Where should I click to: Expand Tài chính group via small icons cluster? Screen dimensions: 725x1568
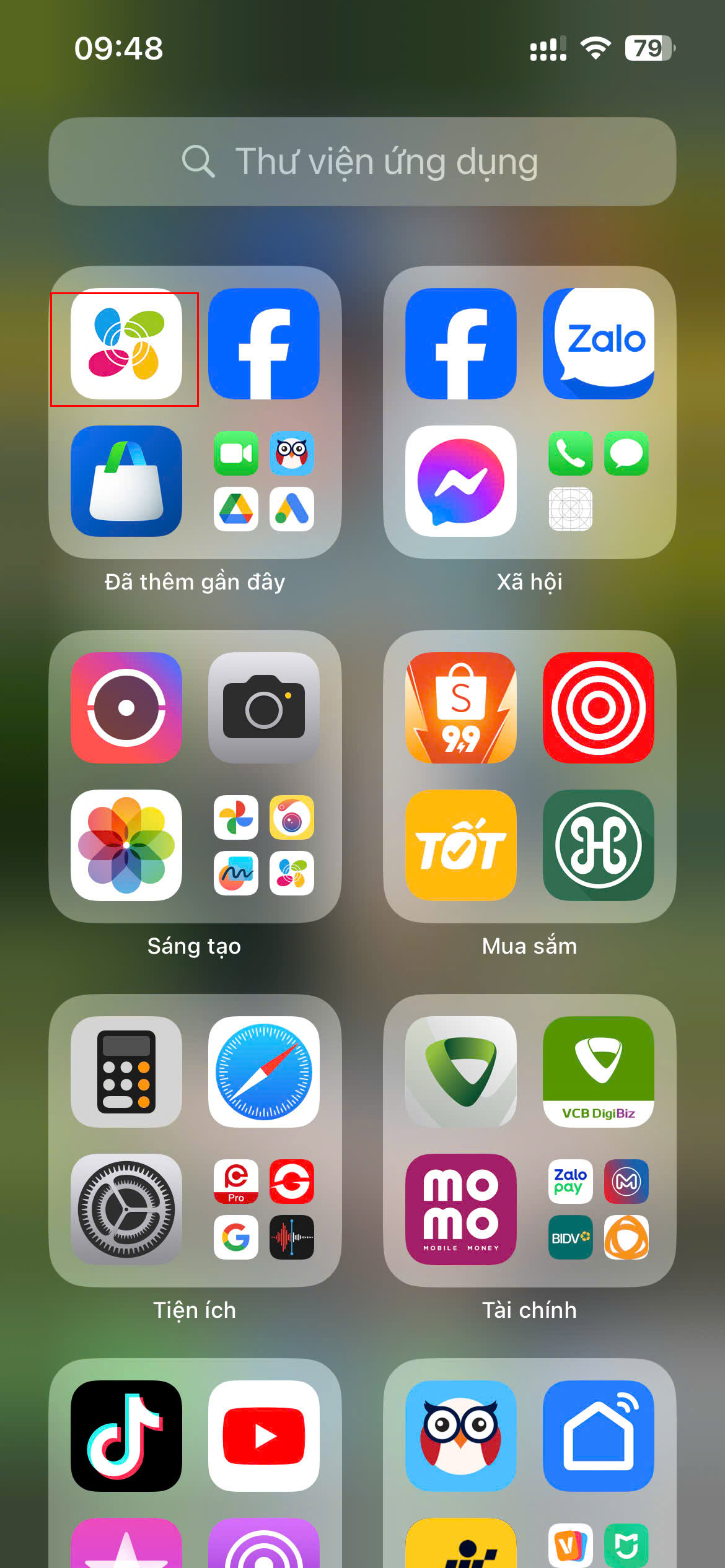click(598, 1209)
